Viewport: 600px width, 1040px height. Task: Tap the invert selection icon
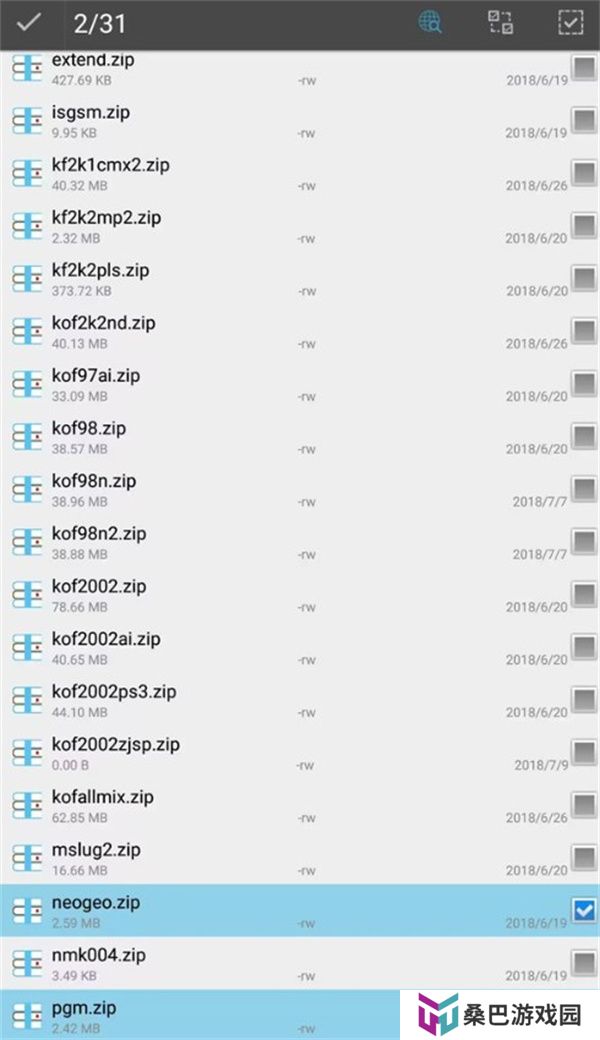(501, 23)
